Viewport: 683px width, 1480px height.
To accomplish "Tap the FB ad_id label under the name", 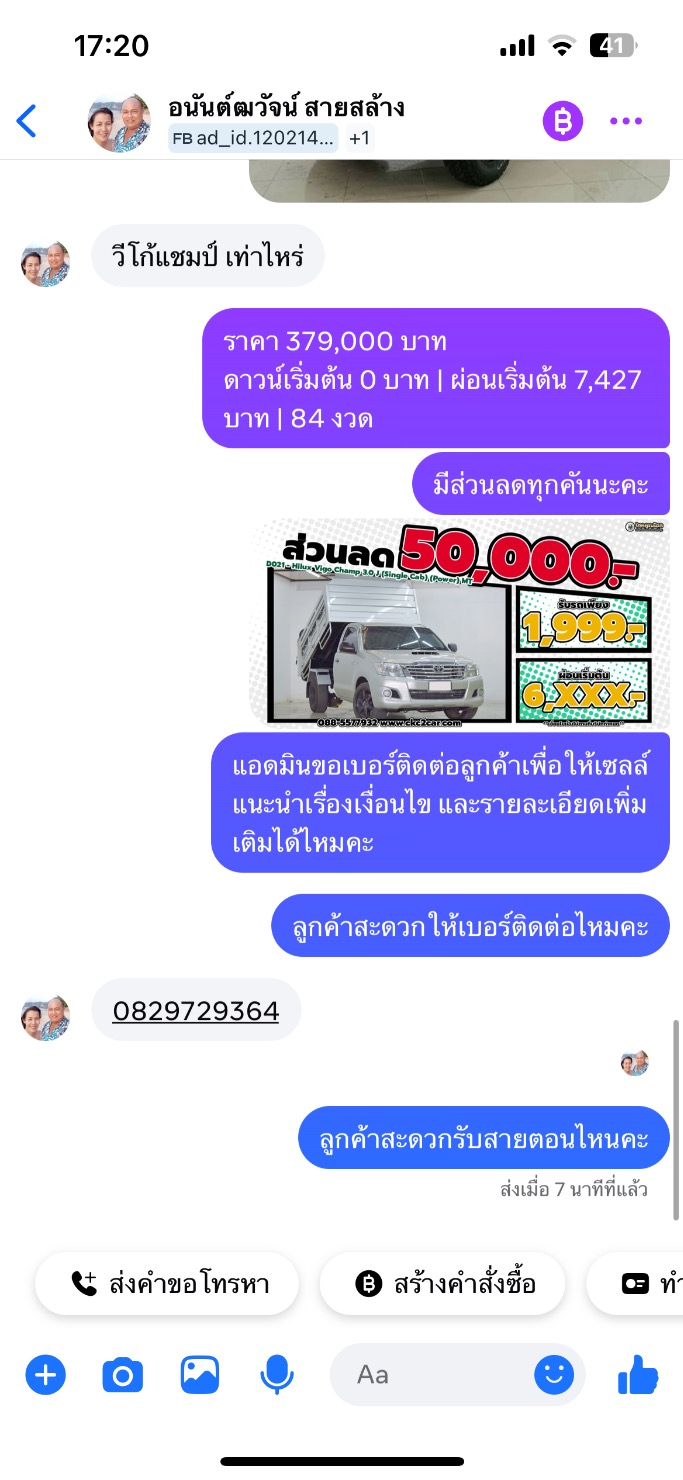I will (x=254, y=138).
